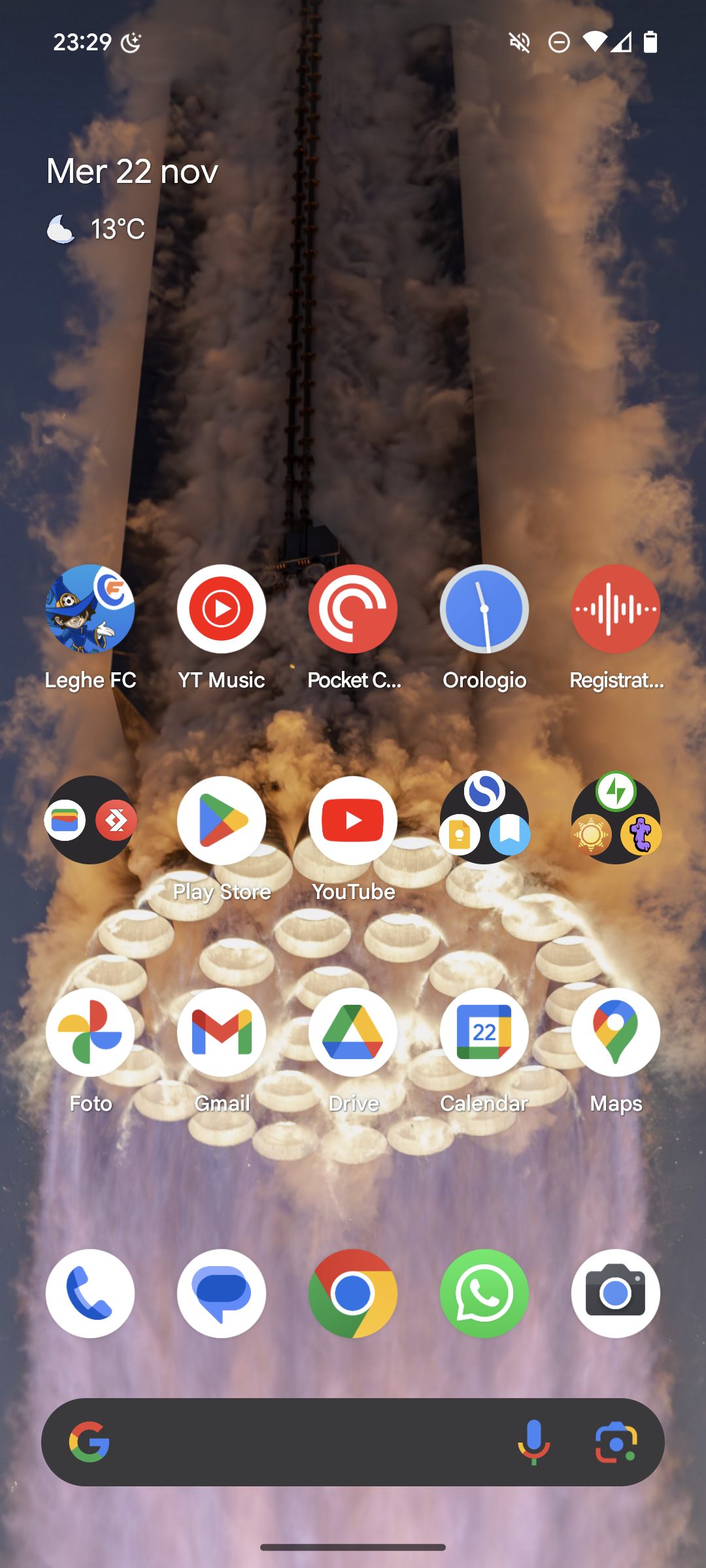Launch Google Drive
This screenshot has width=706, height=1568.
coord(353,1033)
